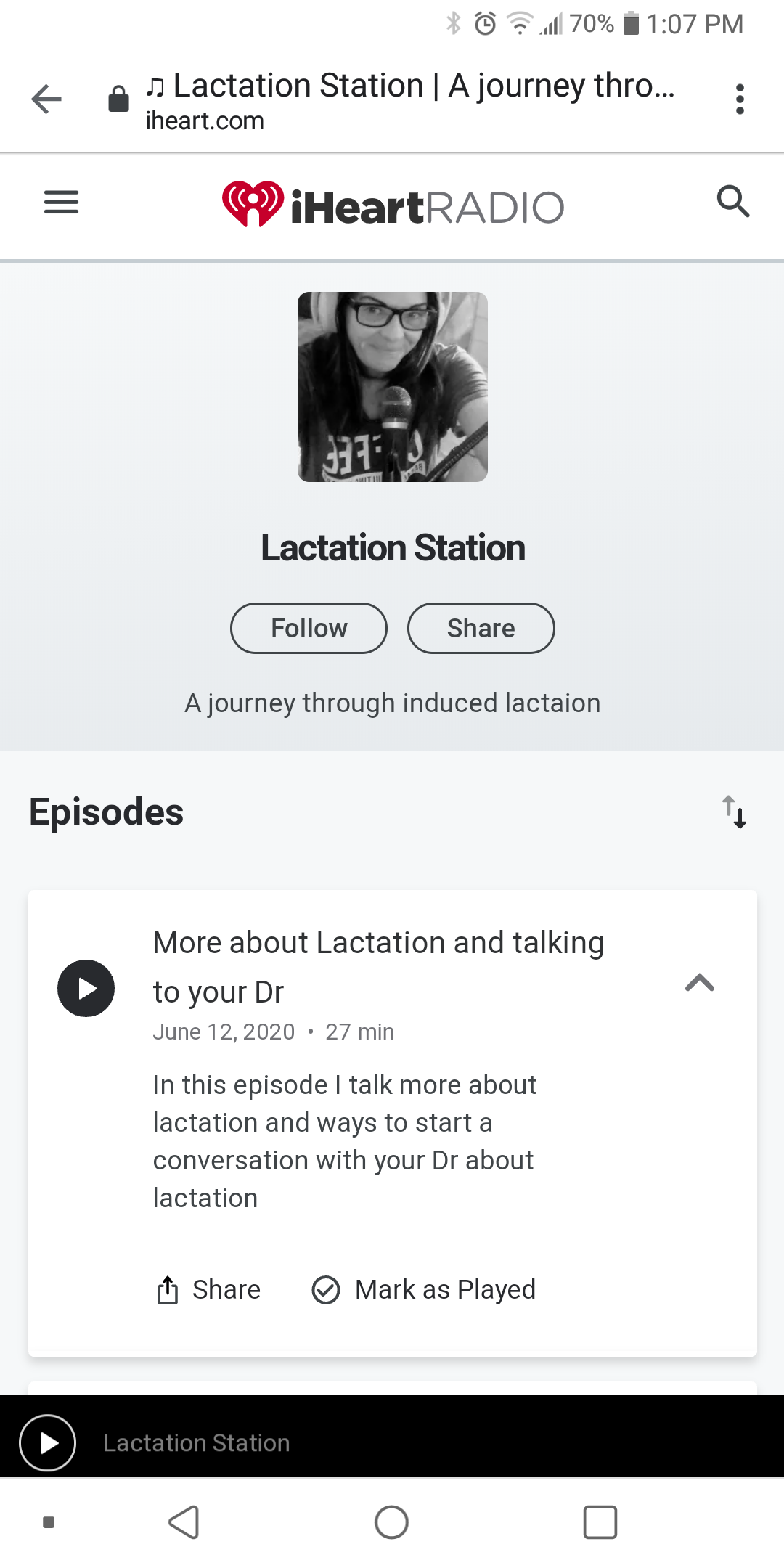Viewport: 784px width, 1568px height.
Task: Follow the Lactation Station podcast
Action: coord(309,628)
